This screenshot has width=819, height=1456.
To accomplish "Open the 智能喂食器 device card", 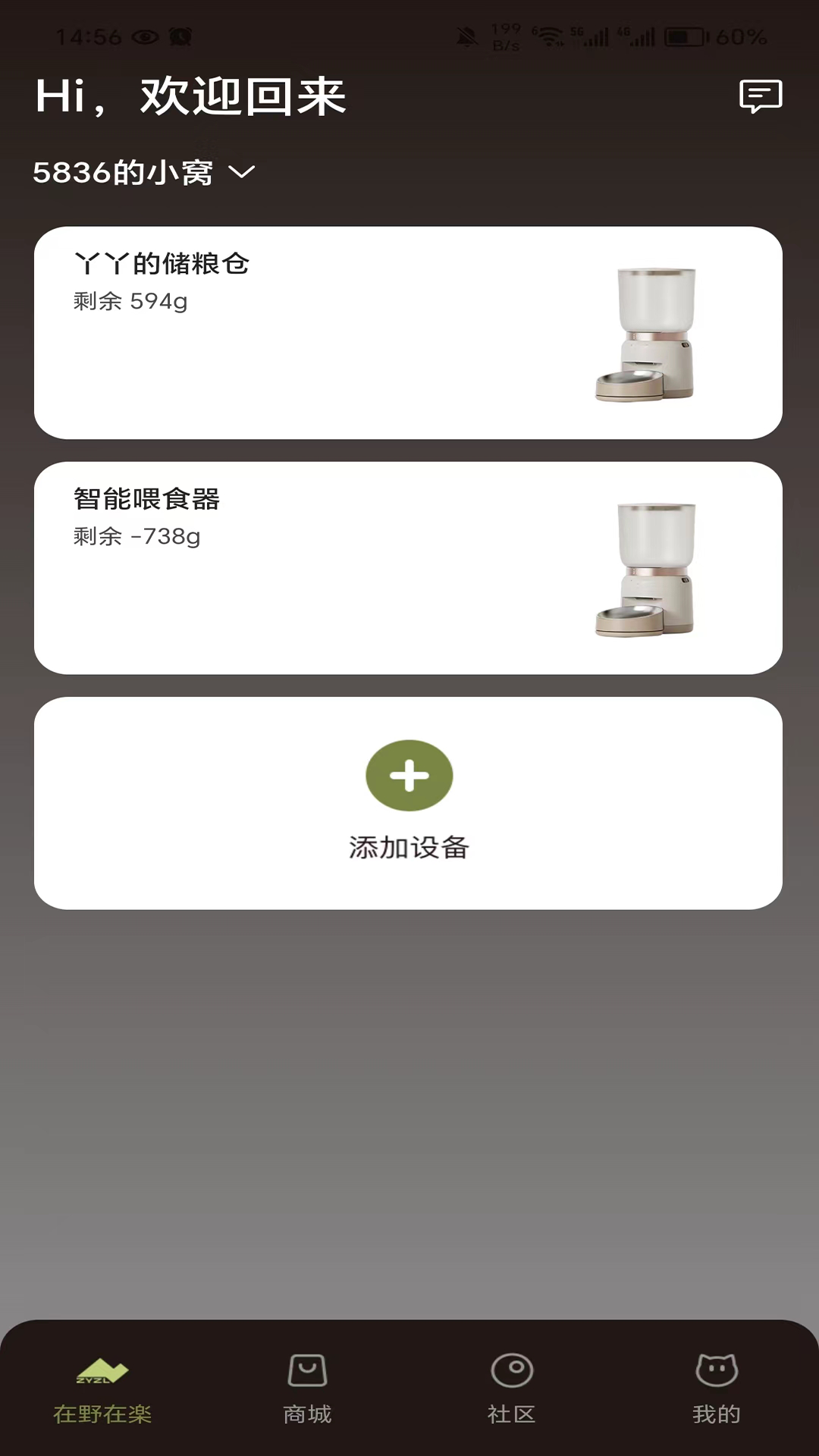I will point(409,567).
